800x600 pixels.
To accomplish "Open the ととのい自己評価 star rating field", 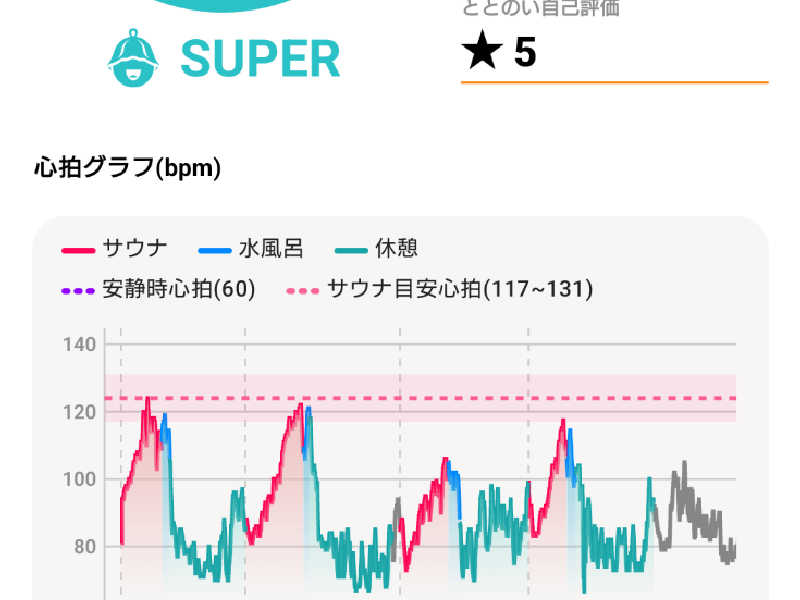I will pyautogui.click(x=612, y=53).
